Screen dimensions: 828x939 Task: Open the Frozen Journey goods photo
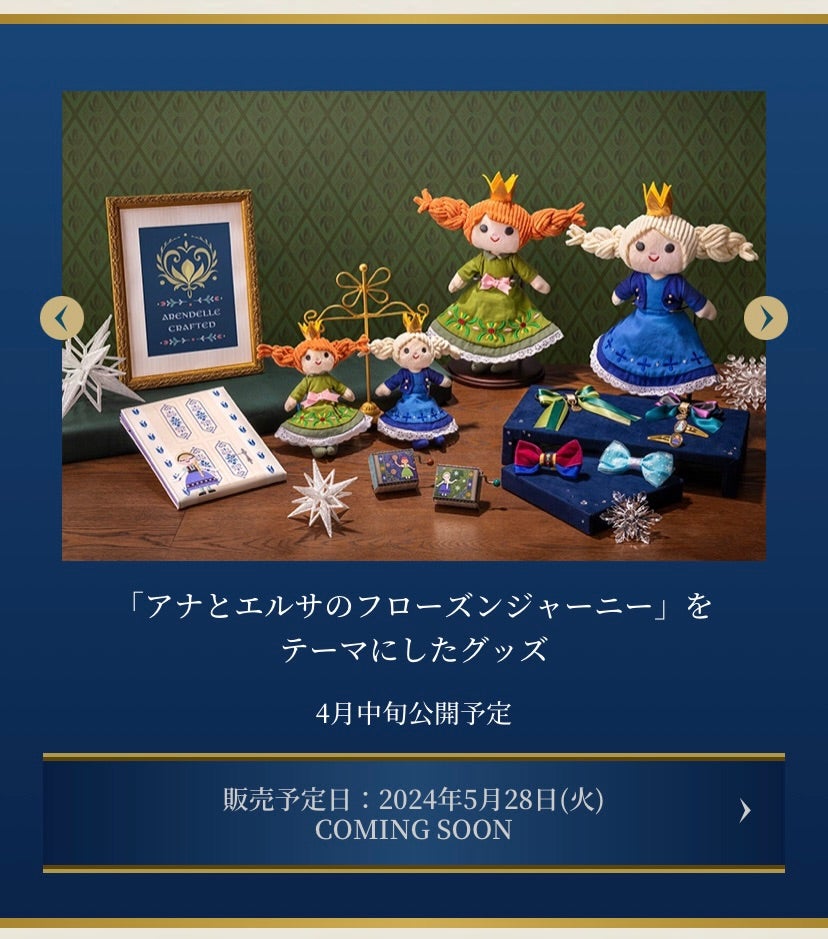pyautogui.click(x=413, y=326)
